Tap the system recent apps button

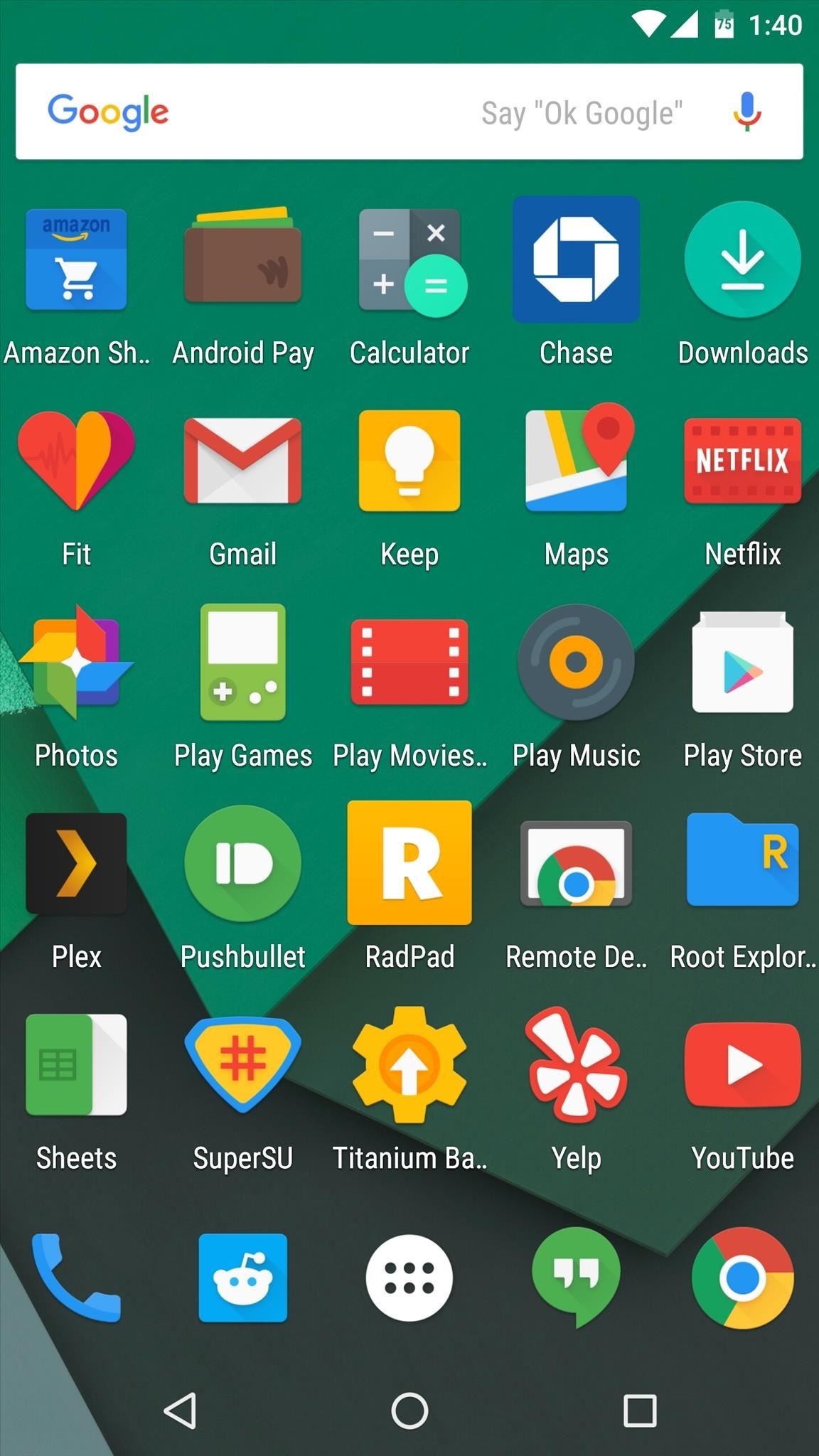[x=639, y=1410]
